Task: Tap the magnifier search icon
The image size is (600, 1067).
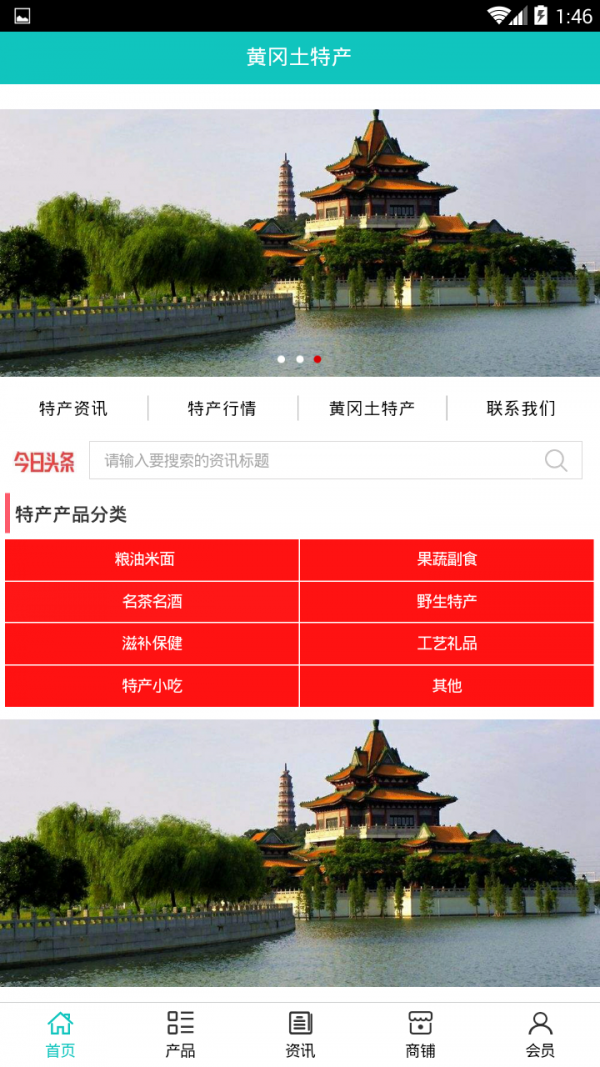Action: (x=556, y=461)
